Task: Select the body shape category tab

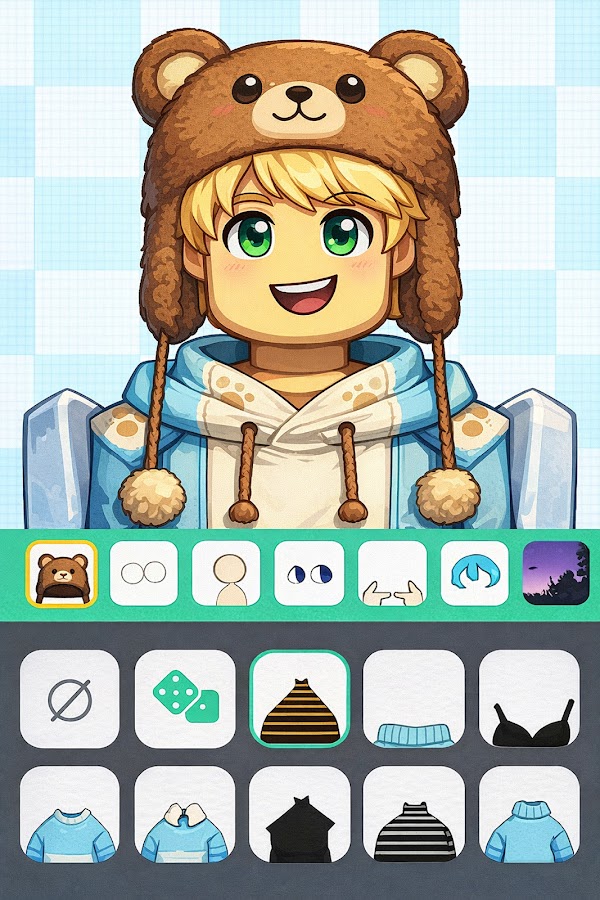Action: pos(227,574)
